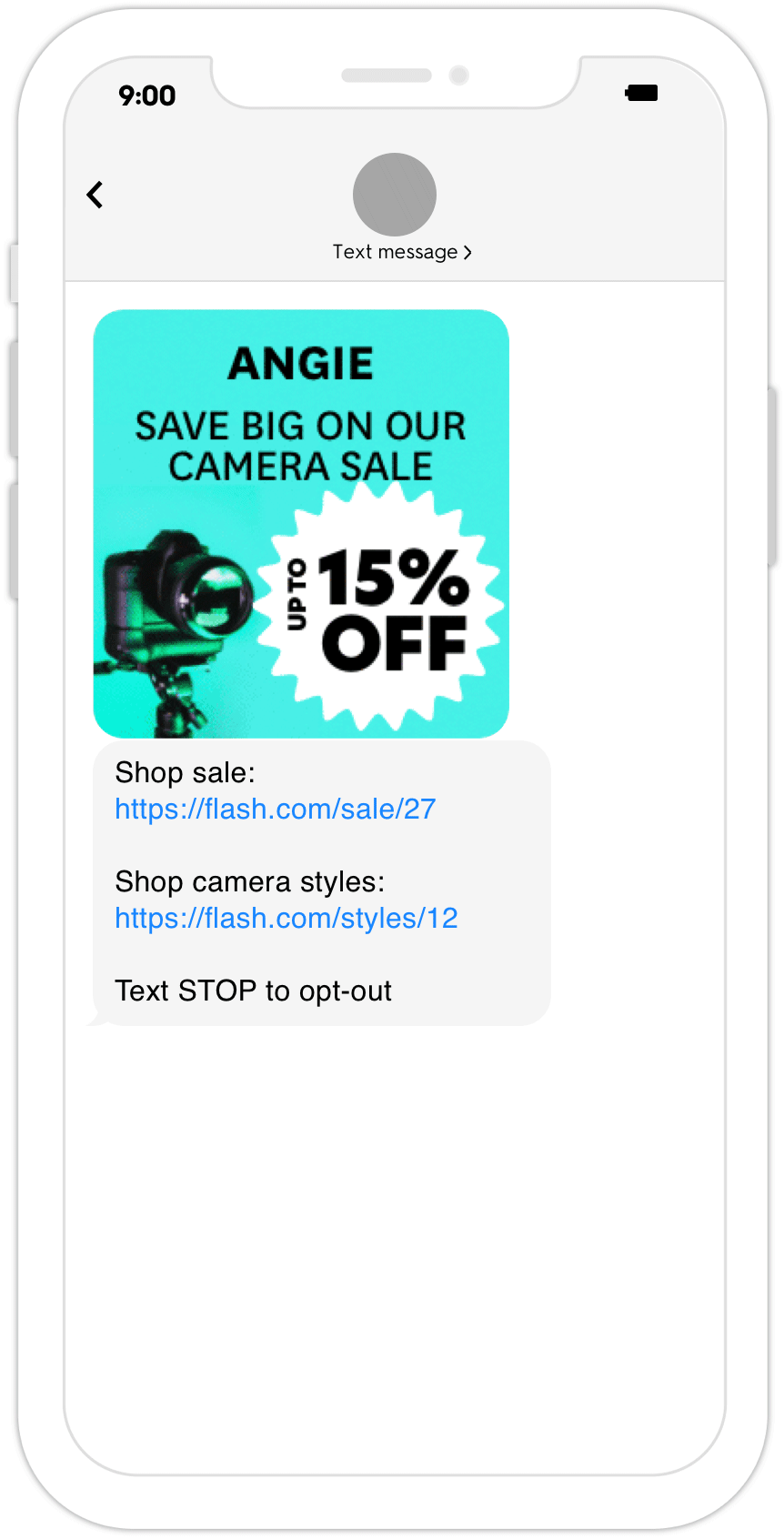784x1539 pixels.
Task: Open the Text message contact details
Action: coord(402,252)
